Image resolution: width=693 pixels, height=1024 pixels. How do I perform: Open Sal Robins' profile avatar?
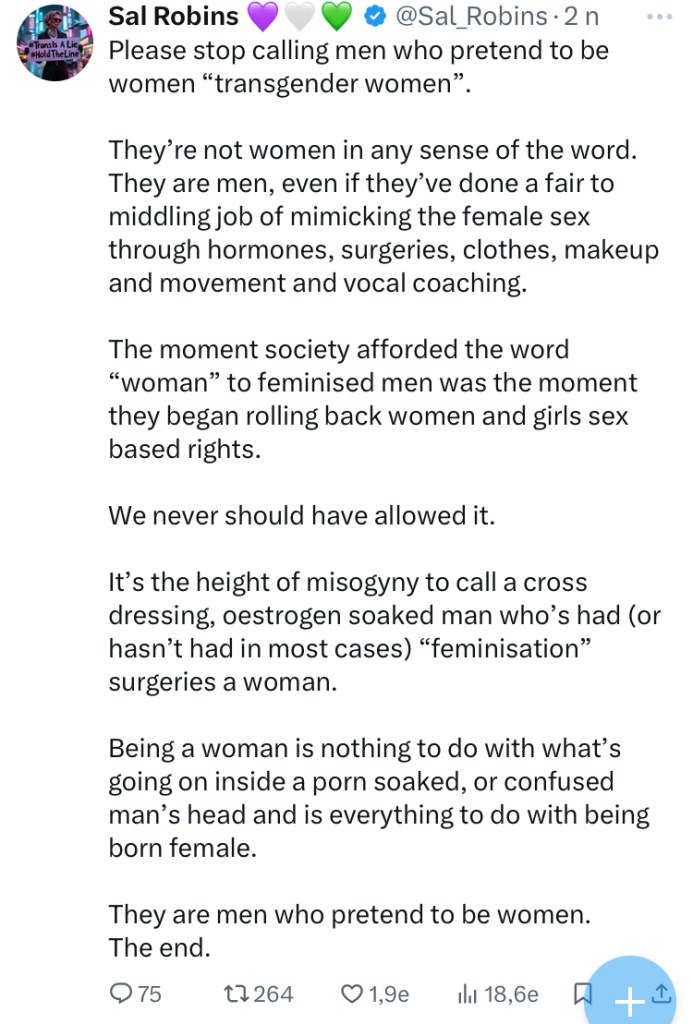(x=54, y=42)
